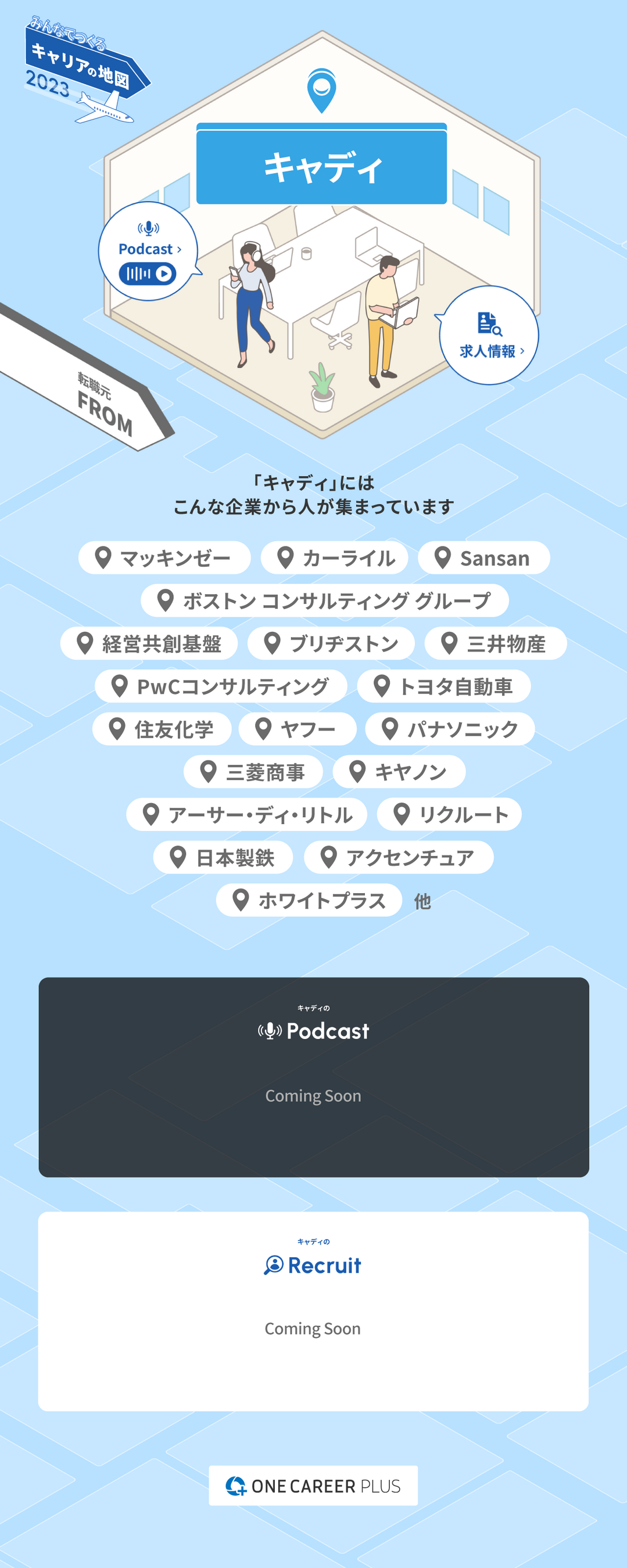Select the カーライル company chip
The height and width of the screenshot is (1568, 627).
click(x=335, y=558)
